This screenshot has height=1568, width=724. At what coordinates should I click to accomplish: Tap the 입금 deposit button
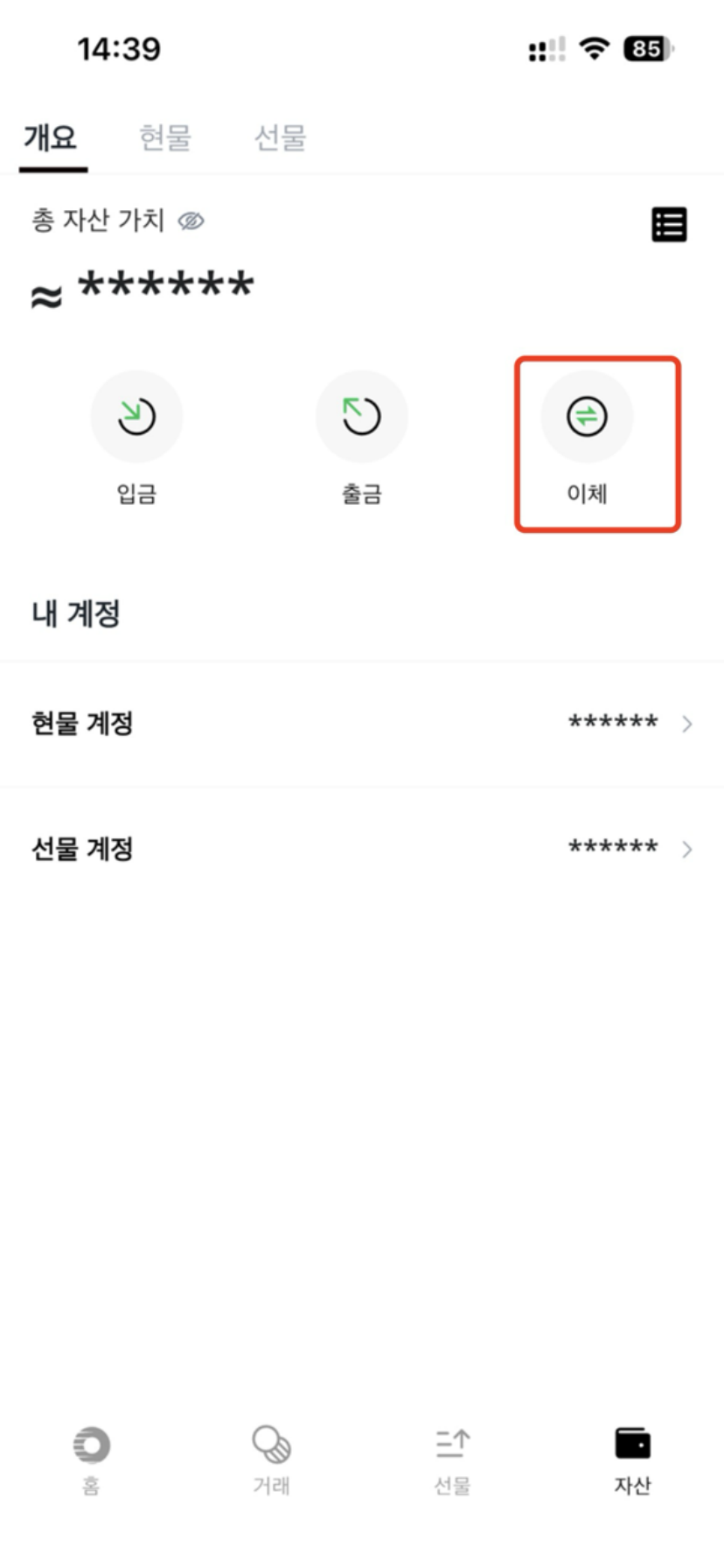tap(136, 416)
